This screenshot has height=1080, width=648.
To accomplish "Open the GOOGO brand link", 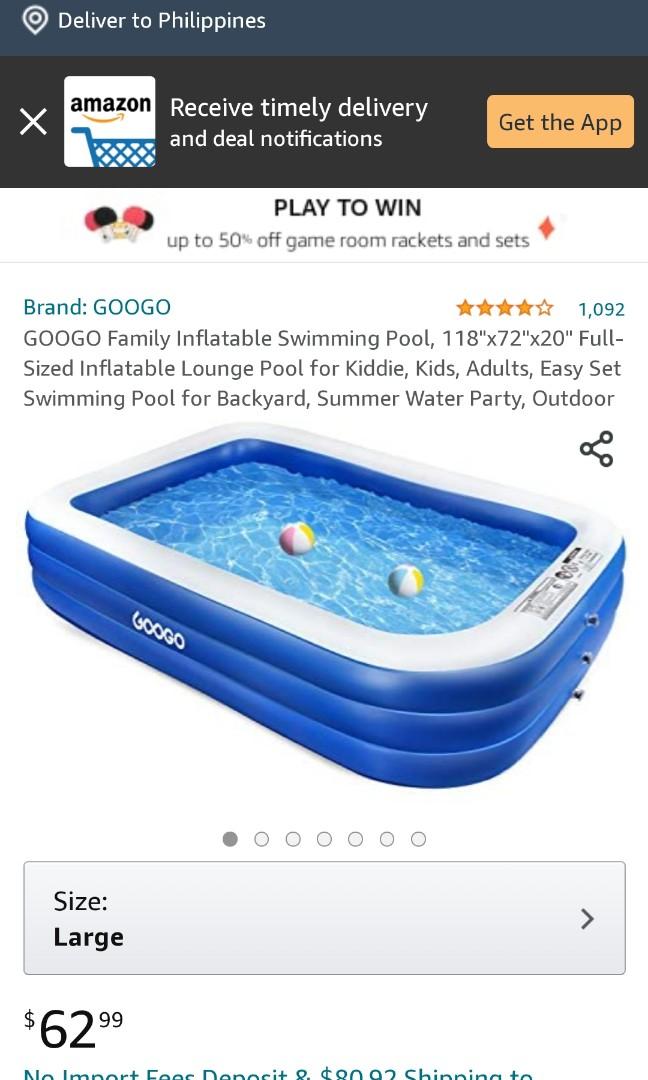I will tap(97, 307).
